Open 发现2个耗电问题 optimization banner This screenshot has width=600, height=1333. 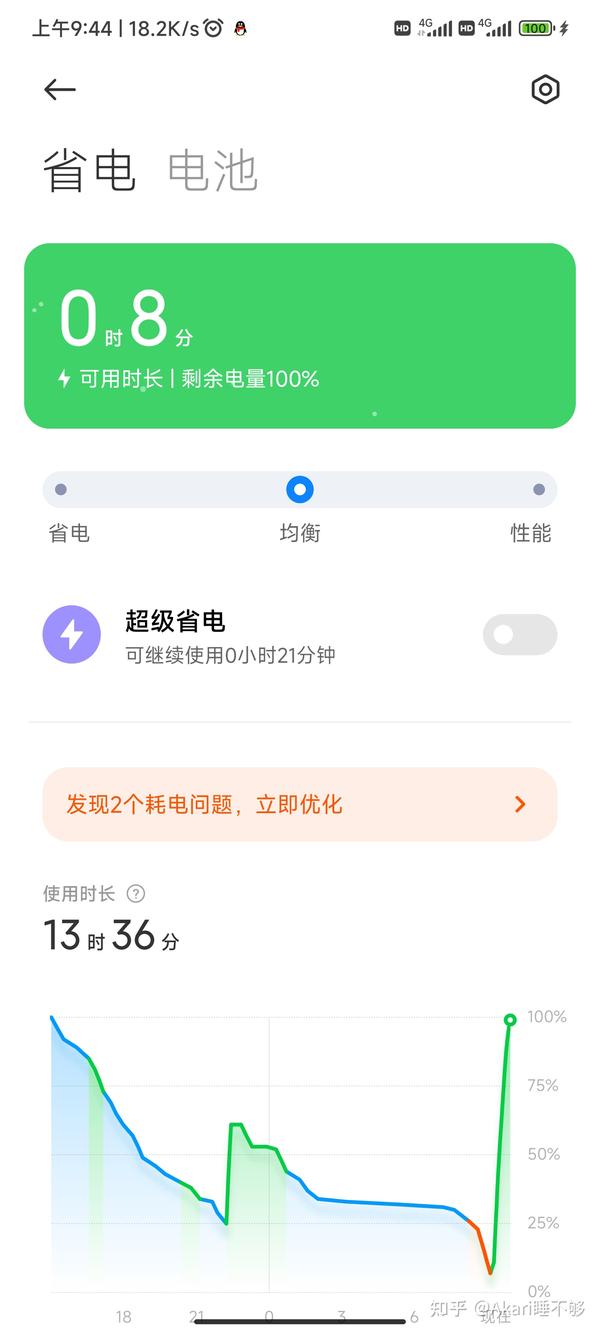(300, 804)
